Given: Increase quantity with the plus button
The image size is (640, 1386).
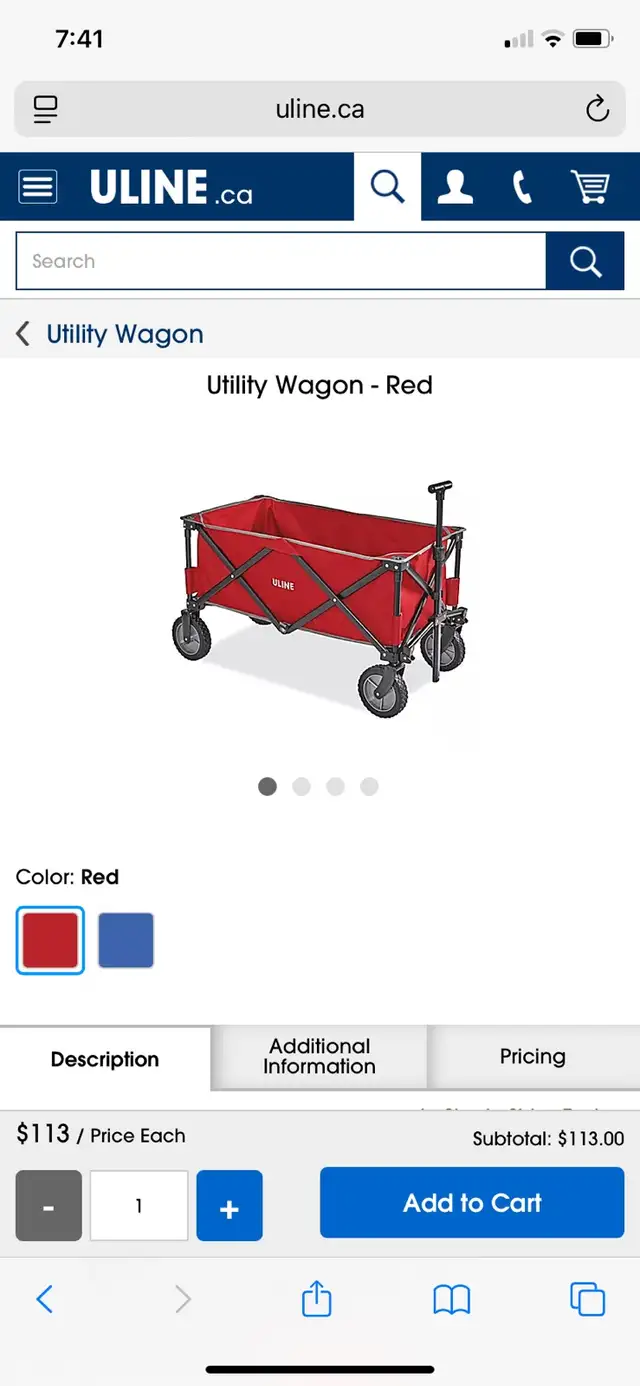Looking at the screenshot, I should pos(229,1206).
